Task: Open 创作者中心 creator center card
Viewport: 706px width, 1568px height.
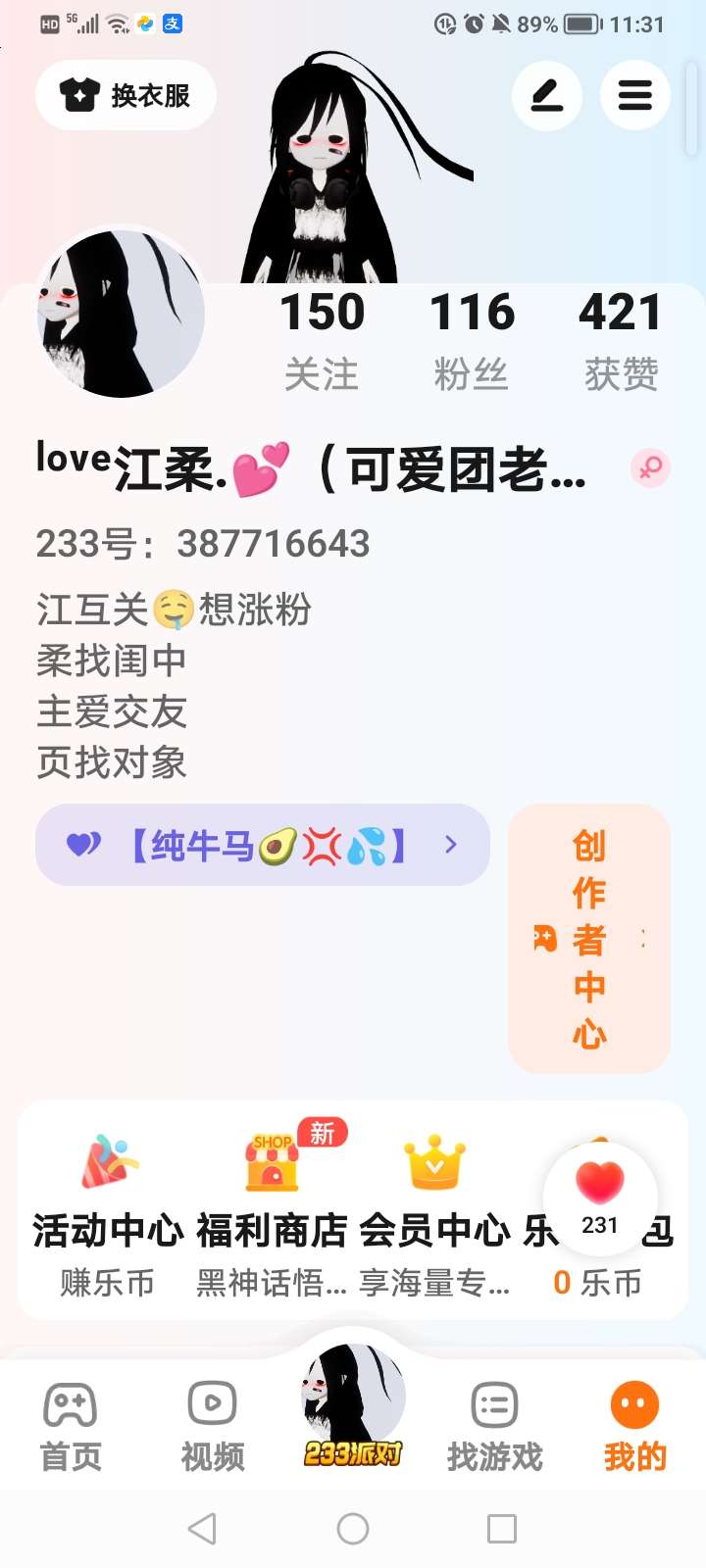Action: click(x=589, y=938)
